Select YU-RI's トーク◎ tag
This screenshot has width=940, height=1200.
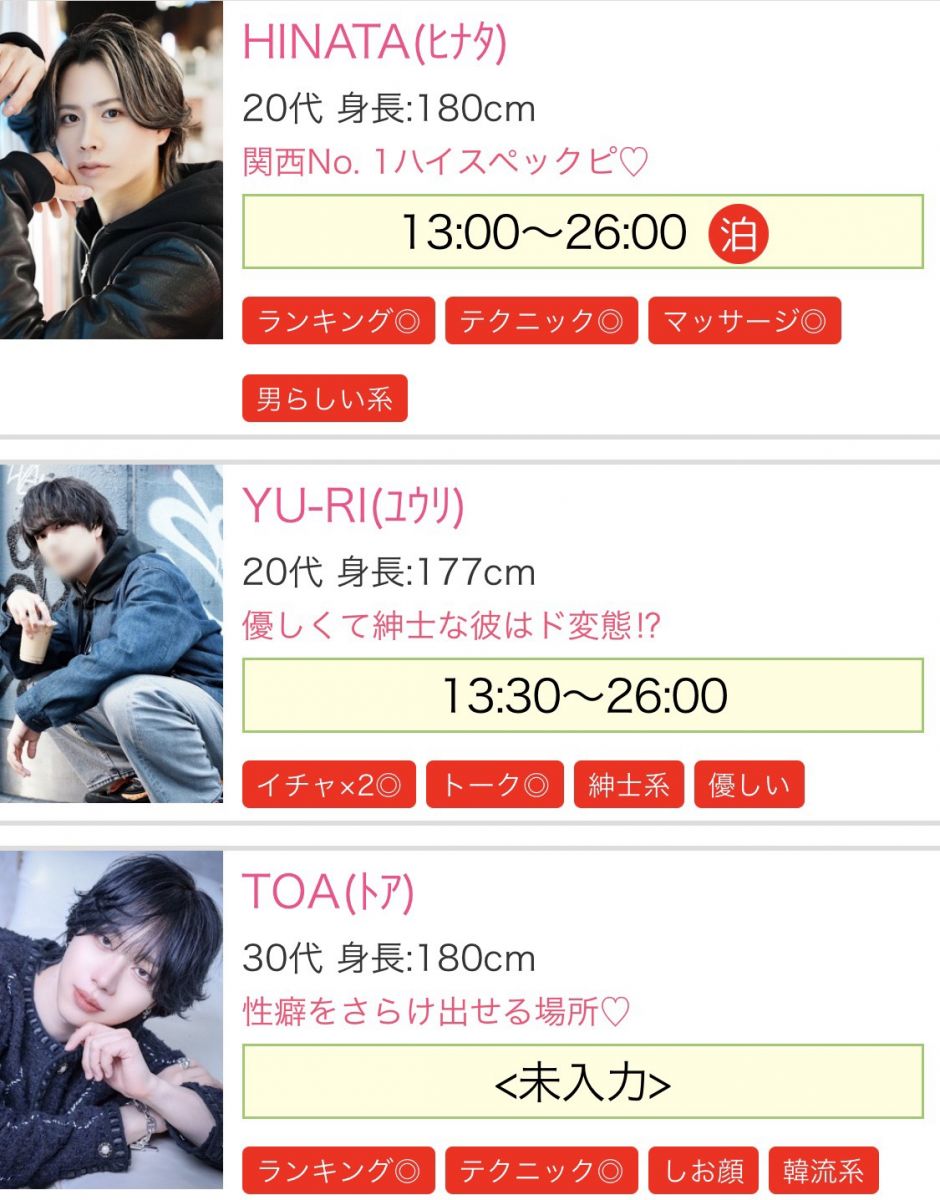pyautogui.click(x=495, y=784)
